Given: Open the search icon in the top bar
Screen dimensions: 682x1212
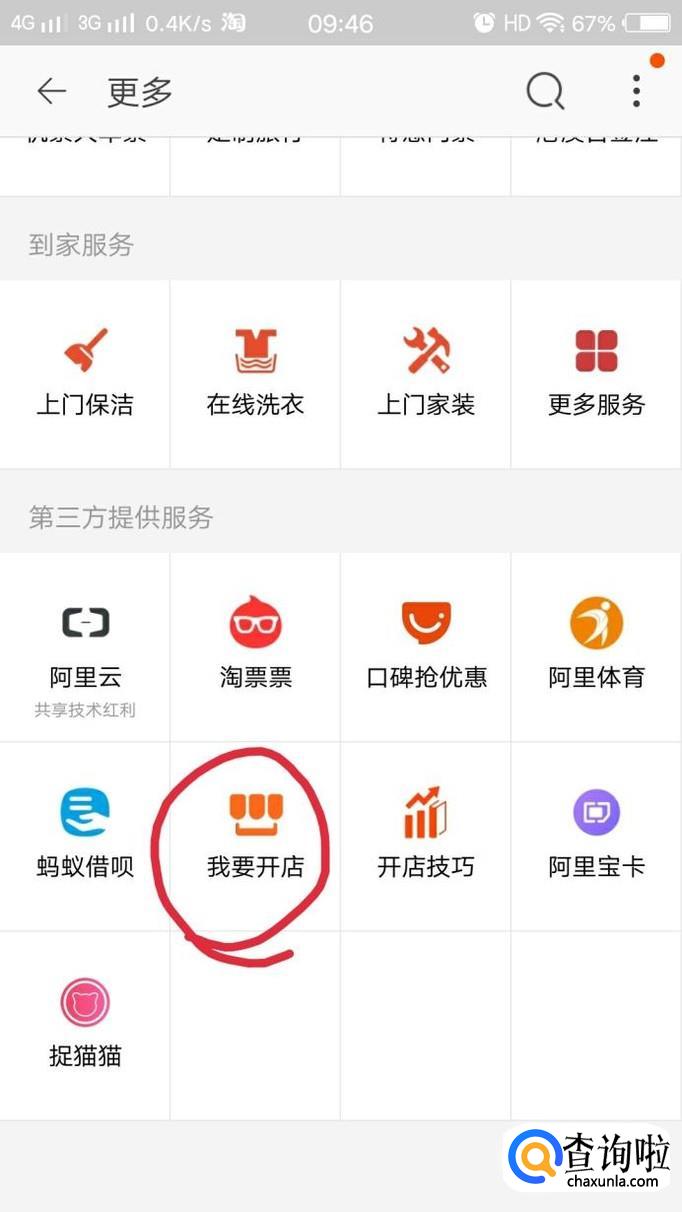Looking at the screenshot, I should [545, 92].
